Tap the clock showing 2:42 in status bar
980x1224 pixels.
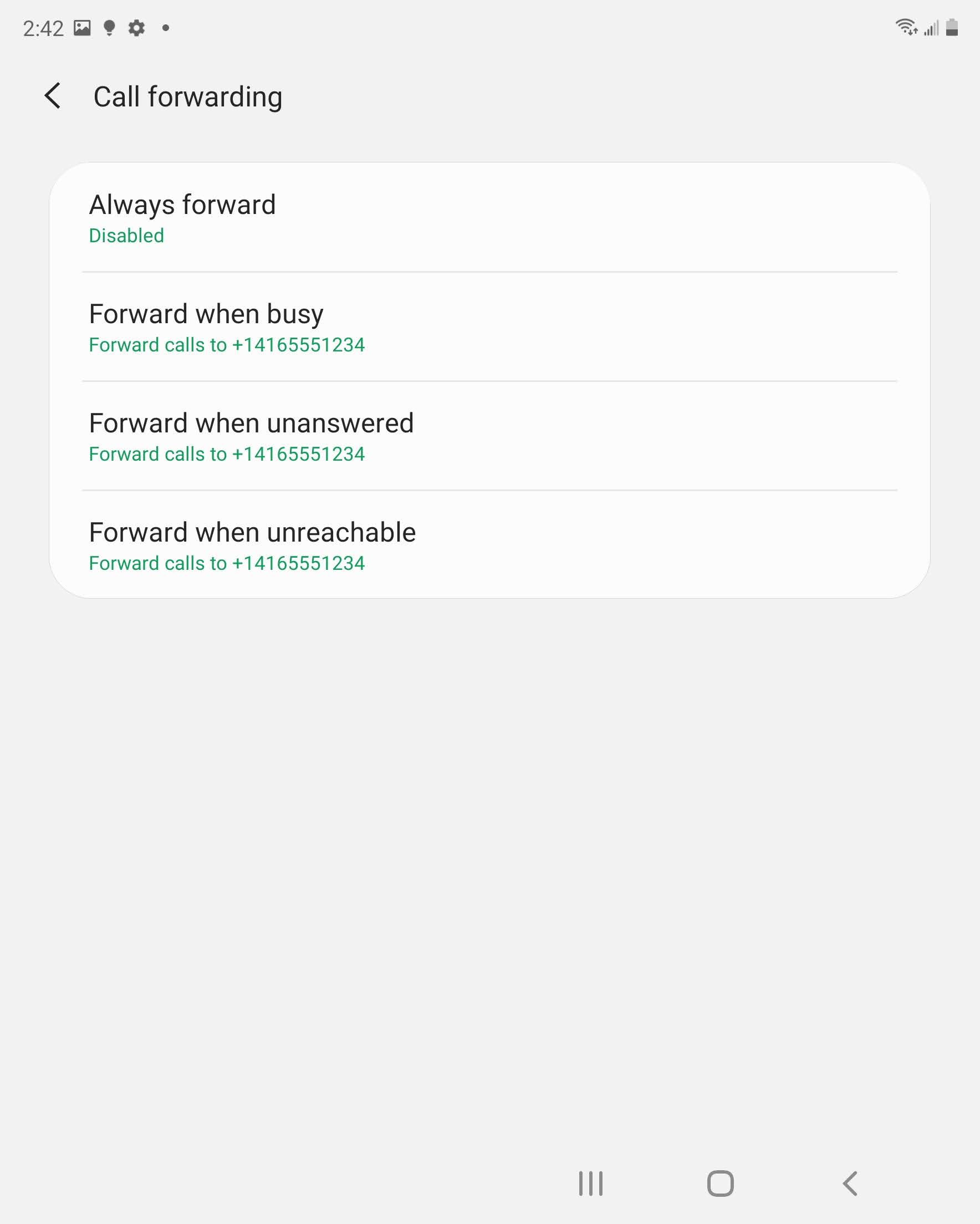point(43,27)
